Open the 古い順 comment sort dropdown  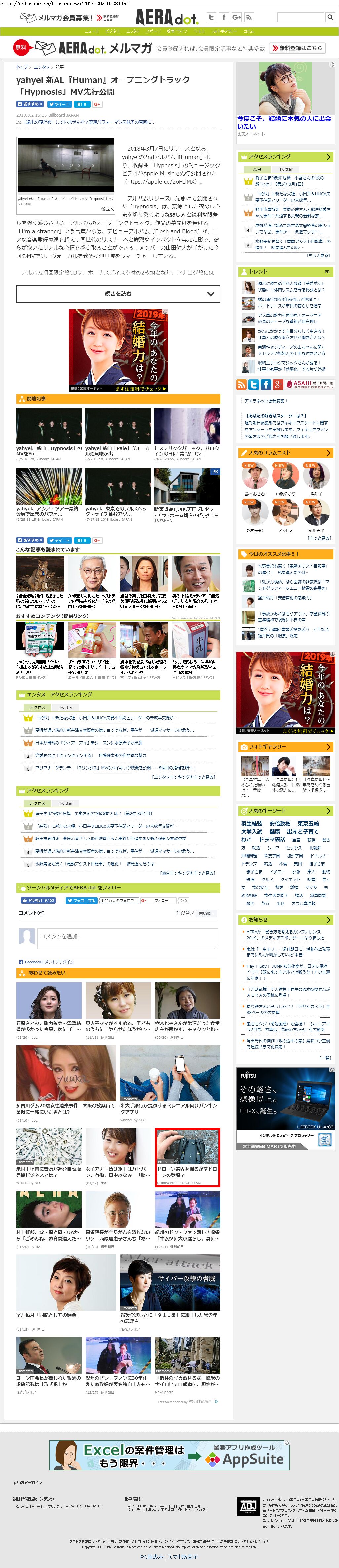(206, 913)
